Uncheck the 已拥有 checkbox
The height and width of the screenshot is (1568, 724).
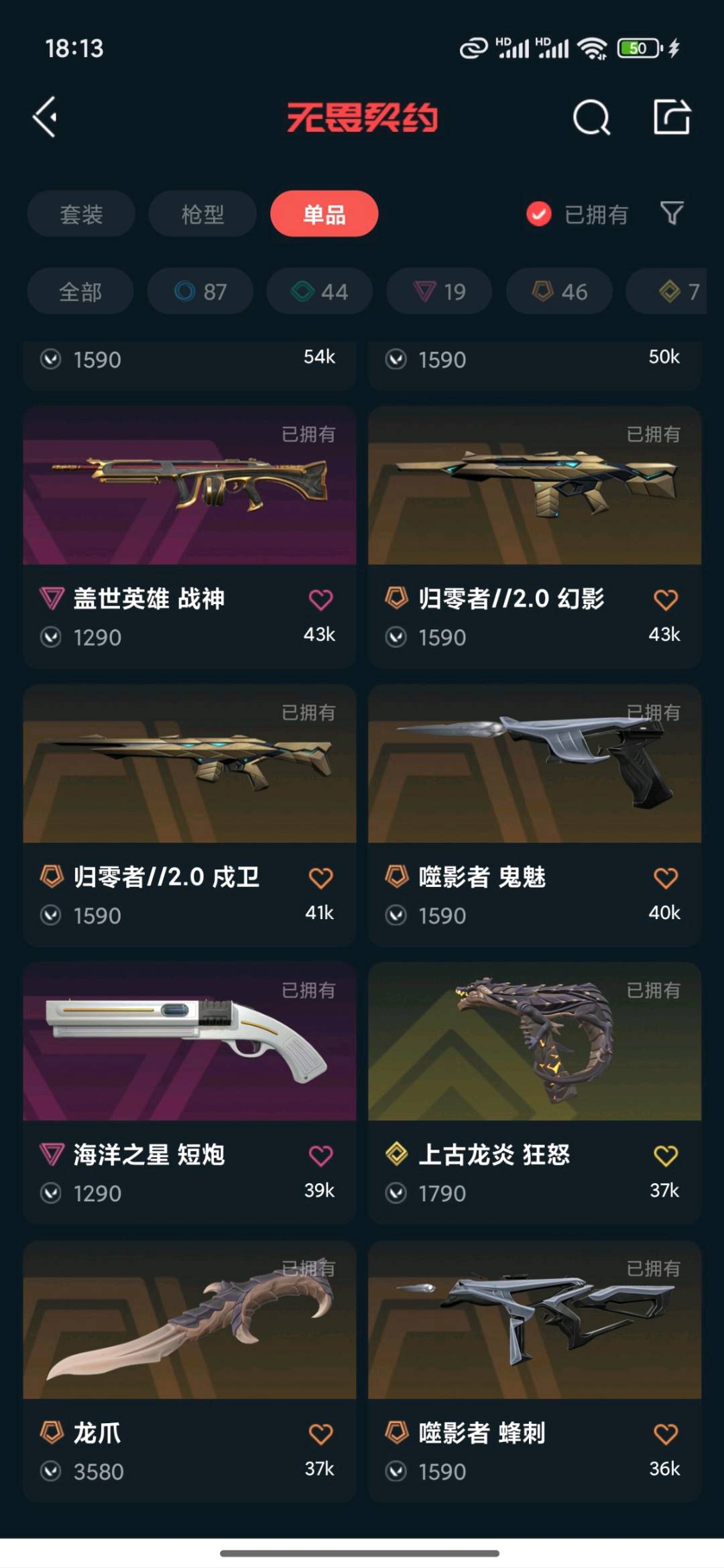coord(539,215)
